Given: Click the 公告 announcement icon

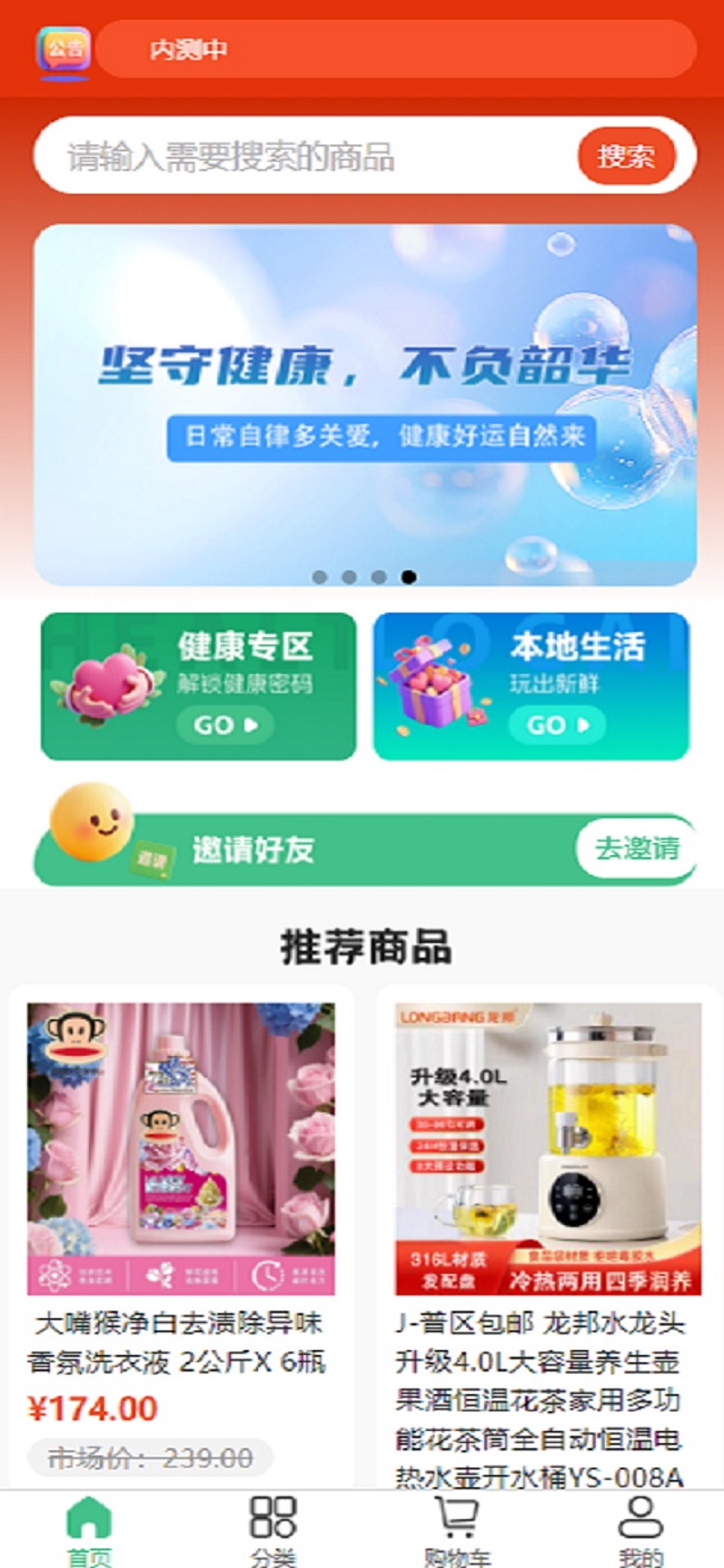Looking at the screenshot, I should coord(64,49).
